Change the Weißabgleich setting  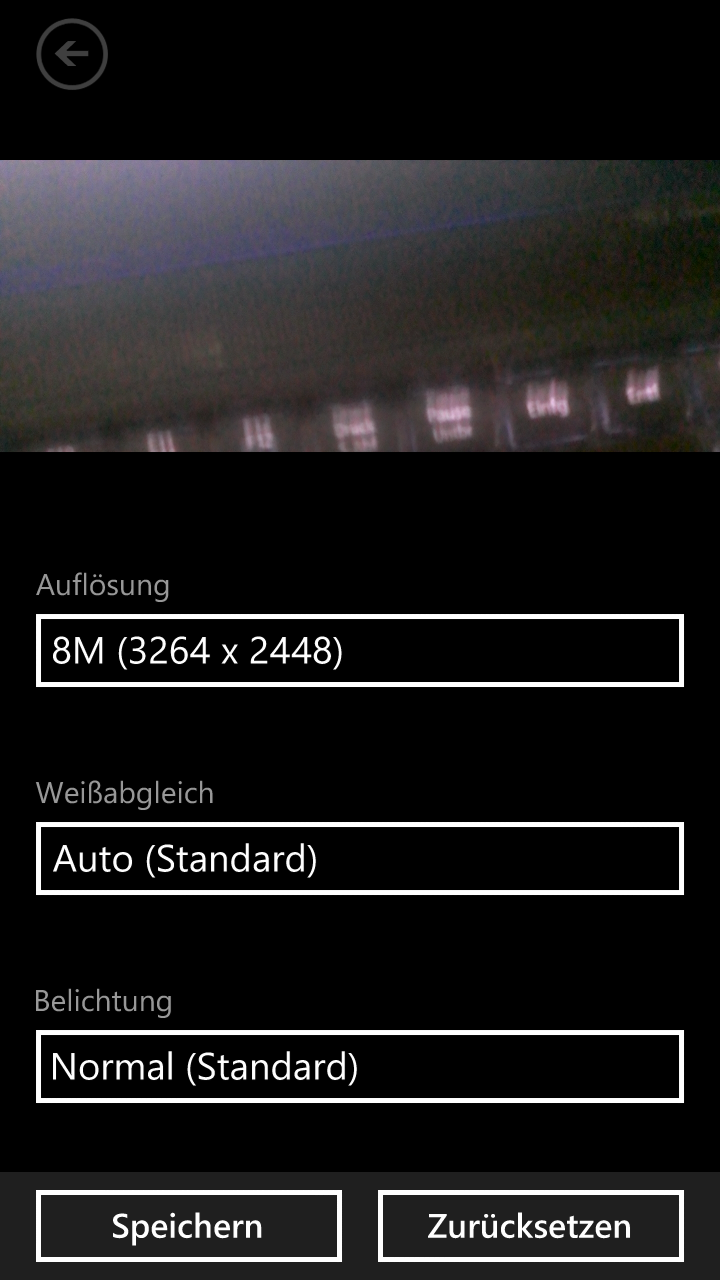360,859
